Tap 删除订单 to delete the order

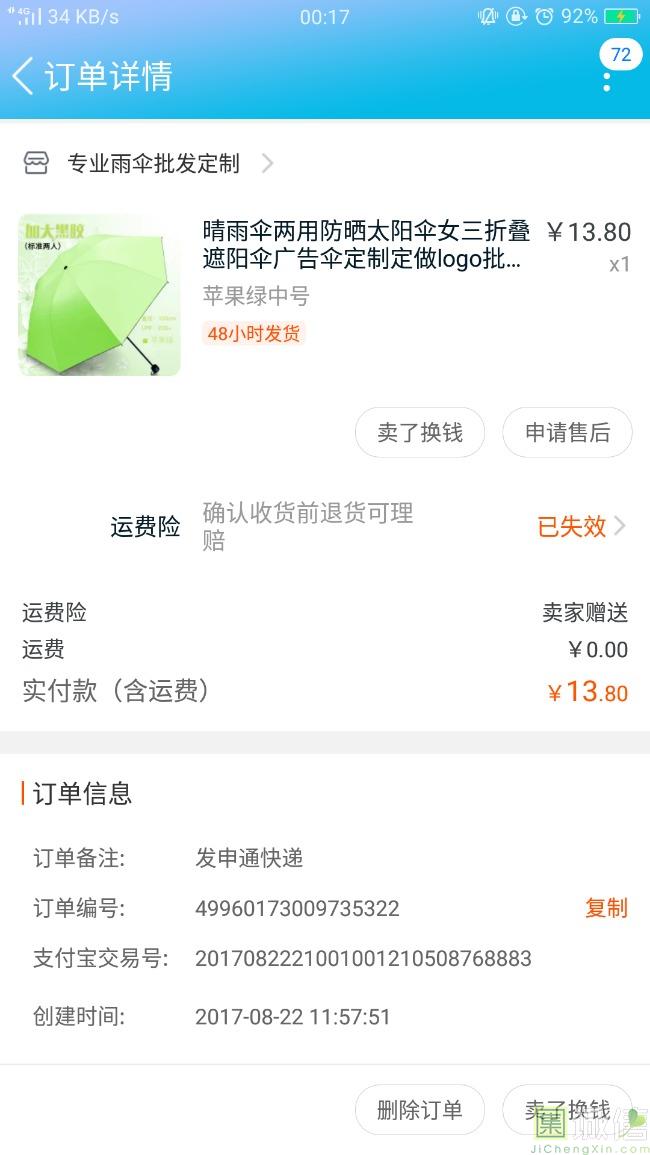(x=420, y=1109)
